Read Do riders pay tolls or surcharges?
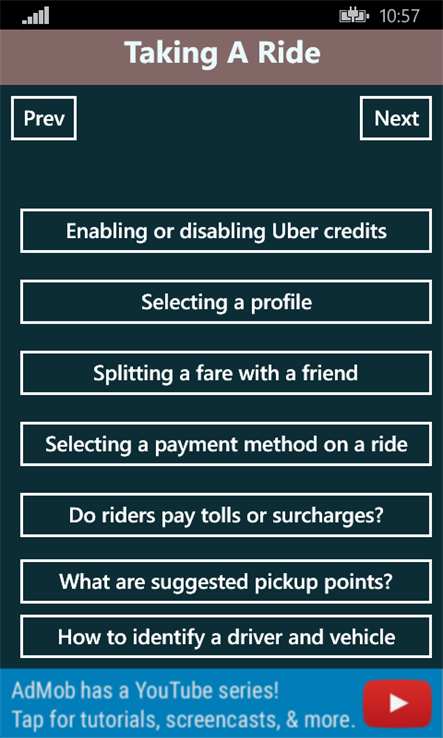The image size is (443, 738). click(226, 515)
